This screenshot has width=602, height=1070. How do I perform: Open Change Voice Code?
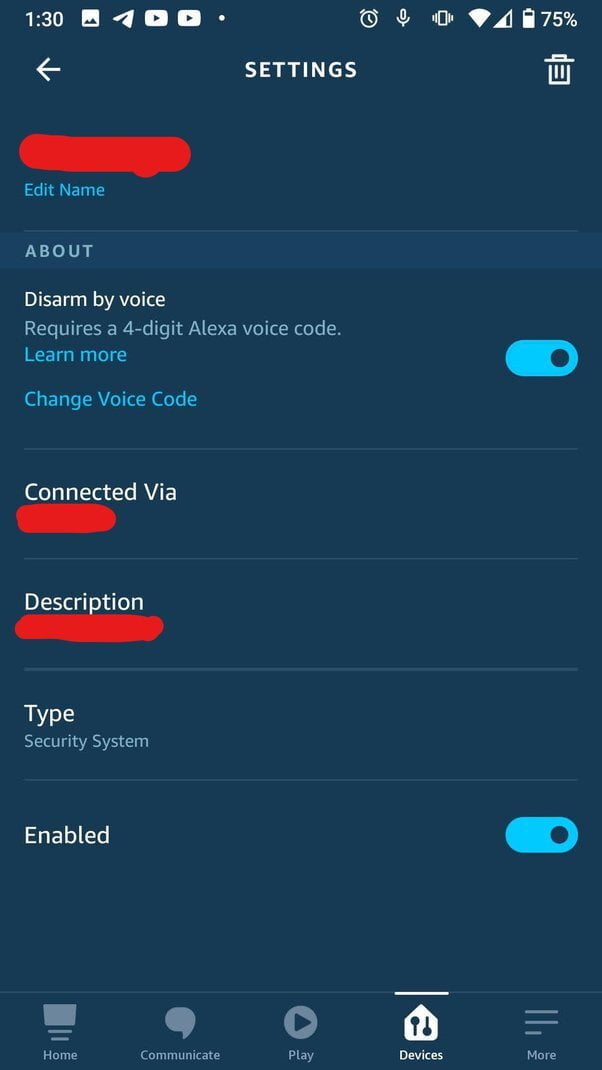(x=111, y=399)
